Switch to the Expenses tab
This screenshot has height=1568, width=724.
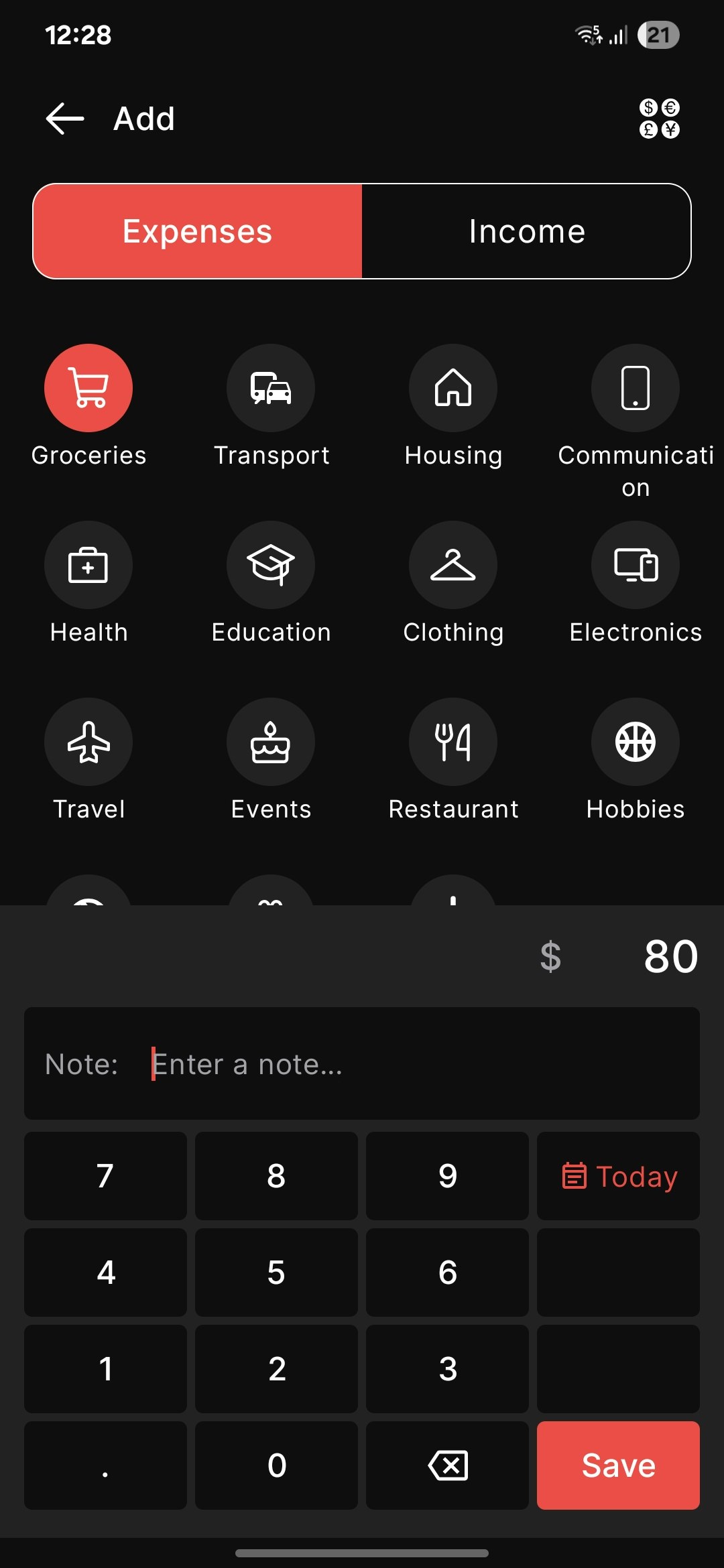coord(198,231)
